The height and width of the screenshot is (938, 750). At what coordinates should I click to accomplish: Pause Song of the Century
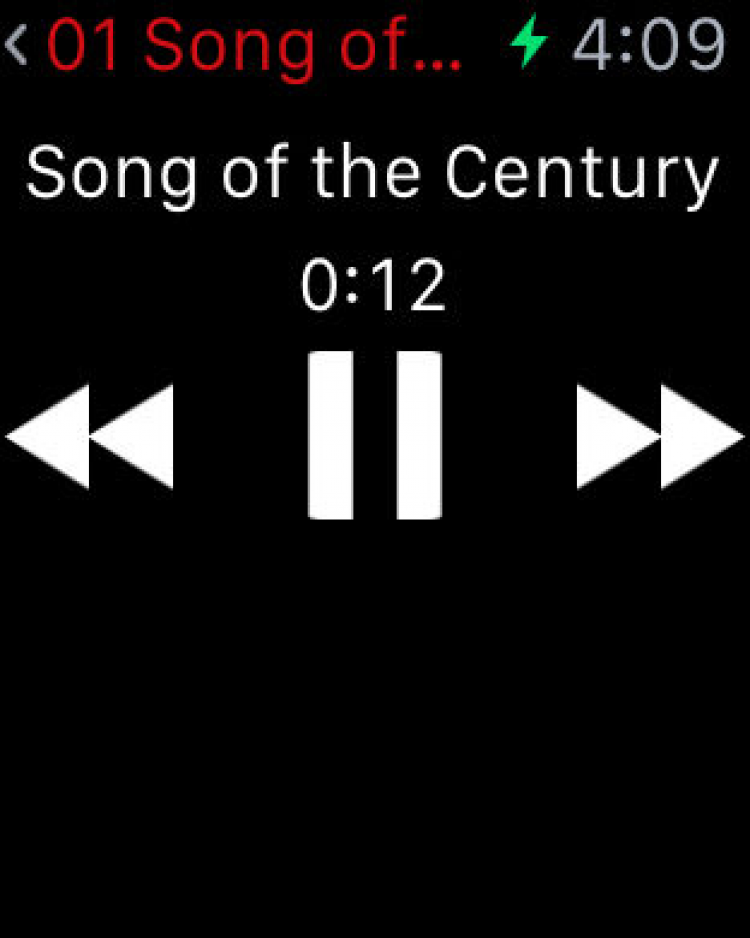[x=374, y=435]
